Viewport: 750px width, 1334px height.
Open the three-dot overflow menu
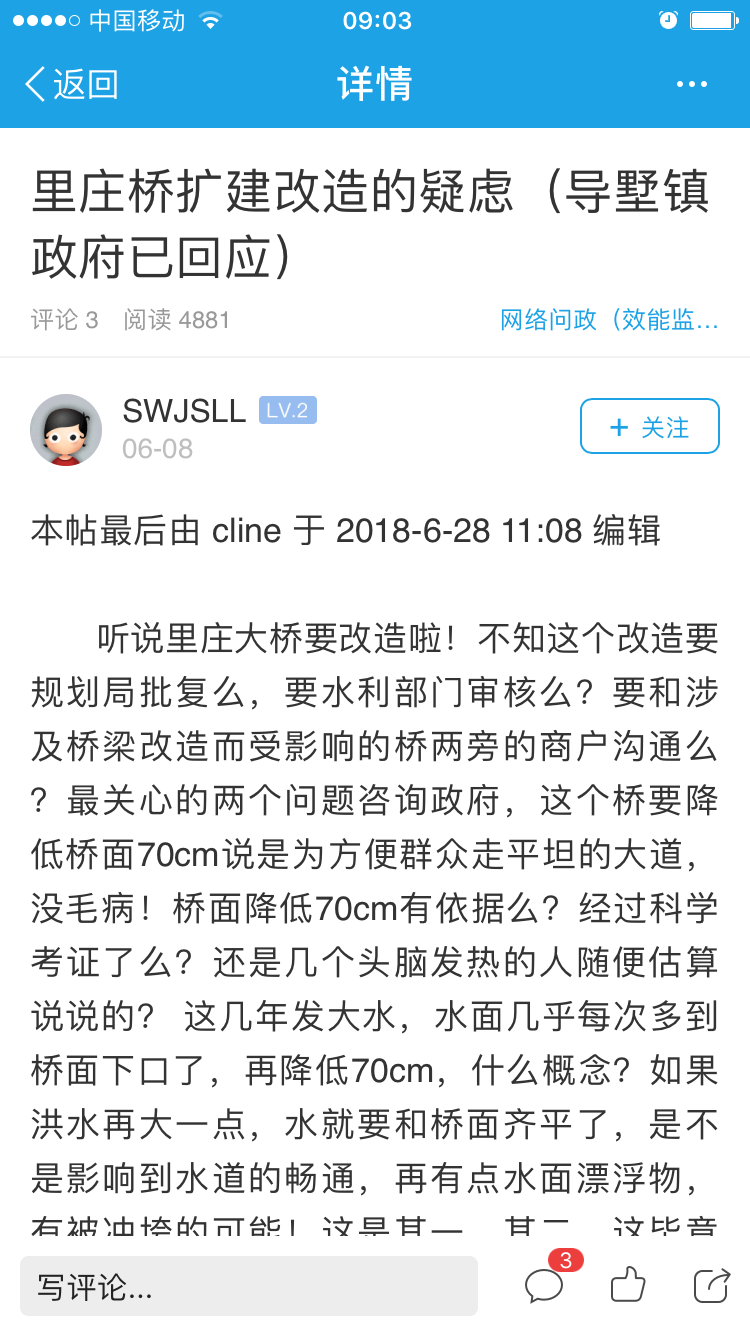(x=692, y=85)
